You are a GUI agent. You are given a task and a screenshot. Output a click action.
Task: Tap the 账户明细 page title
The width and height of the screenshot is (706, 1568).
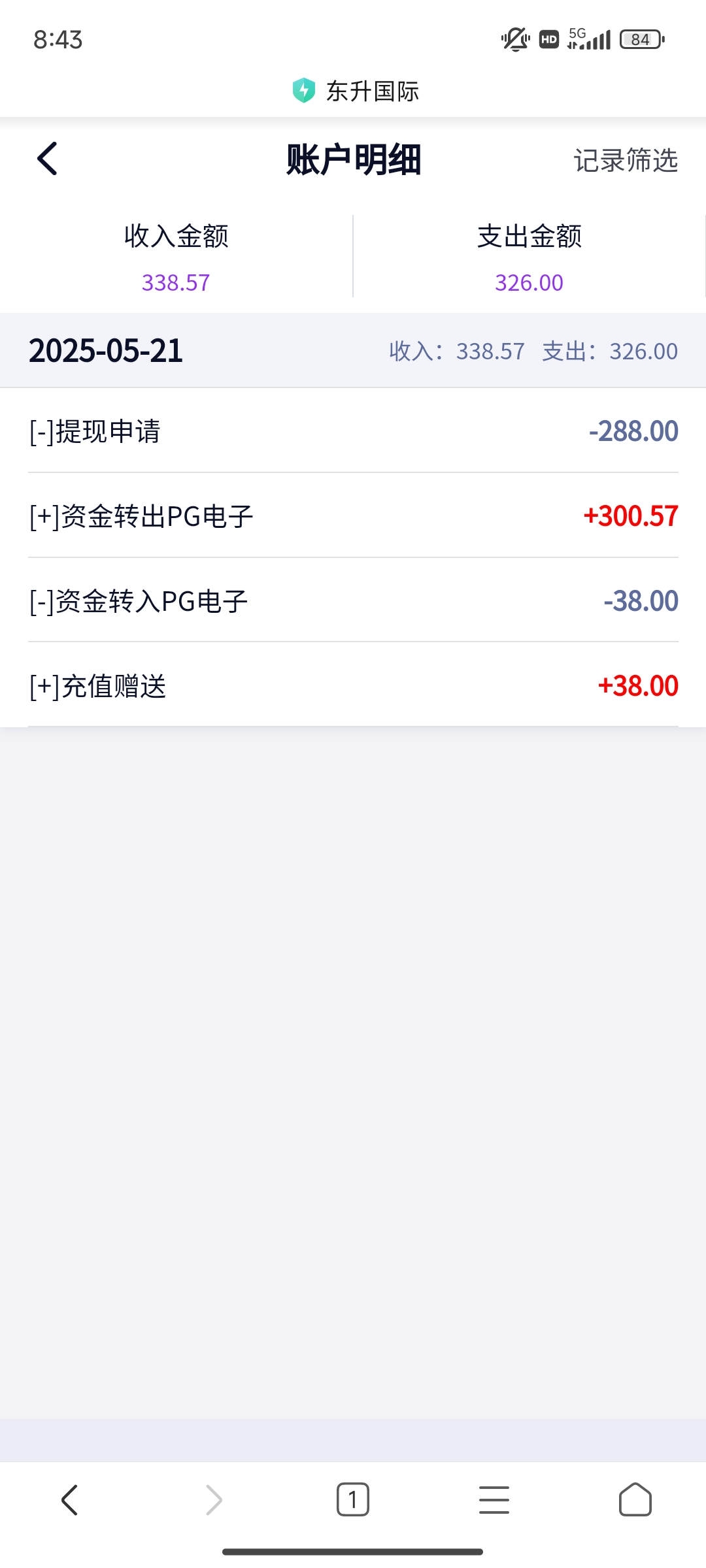pyautogui.click(x=353, y=159)
